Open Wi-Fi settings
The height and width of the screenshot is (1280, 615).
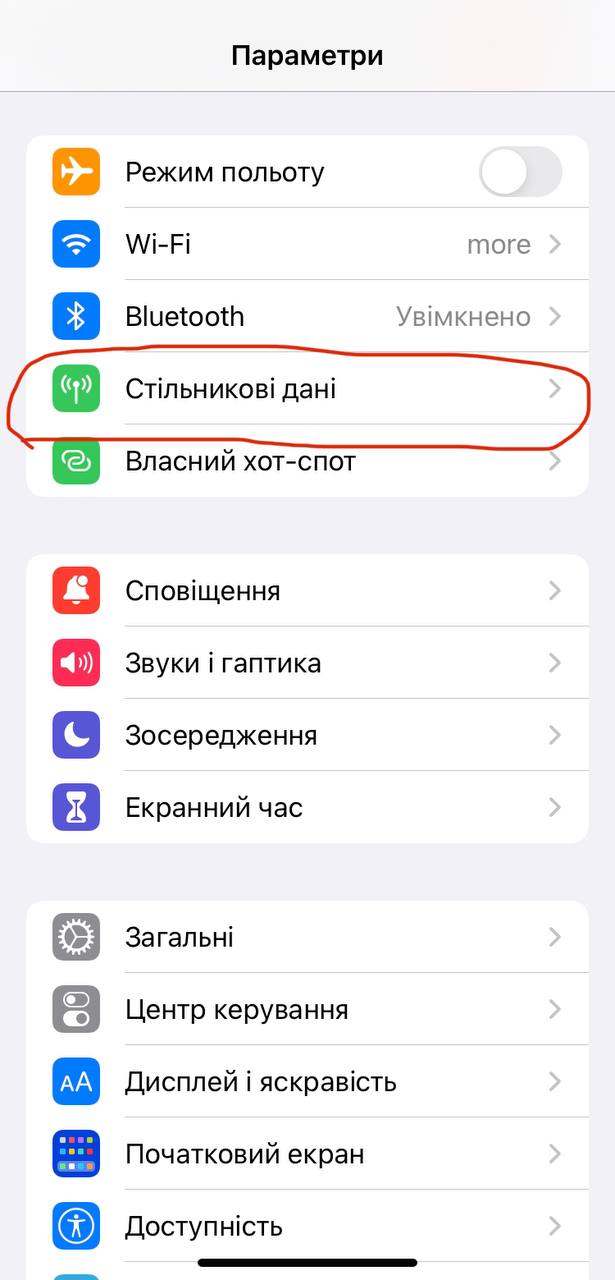point(307,244)
